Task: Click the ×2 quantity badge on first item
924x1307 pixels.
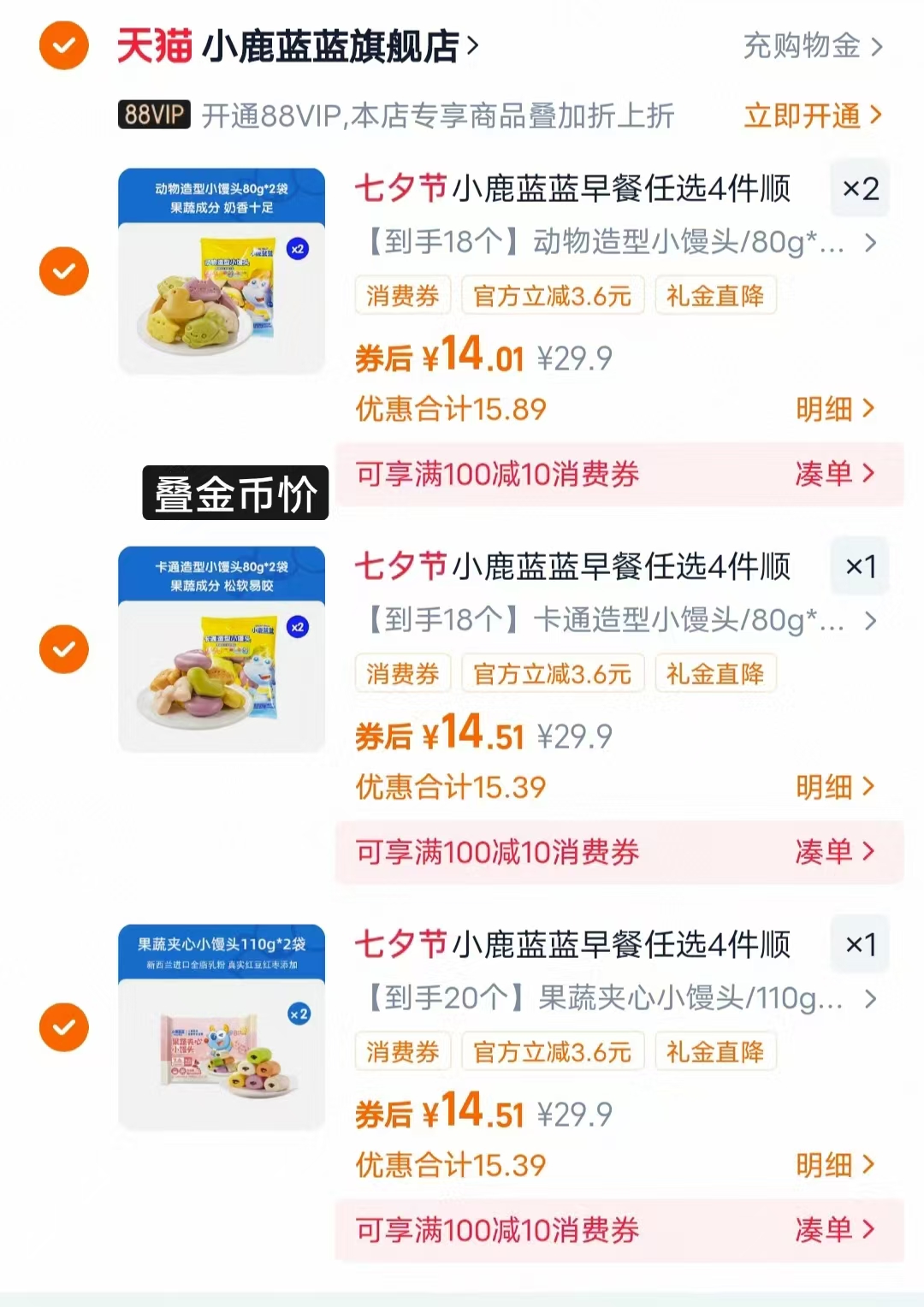Action: coord(860,190)
